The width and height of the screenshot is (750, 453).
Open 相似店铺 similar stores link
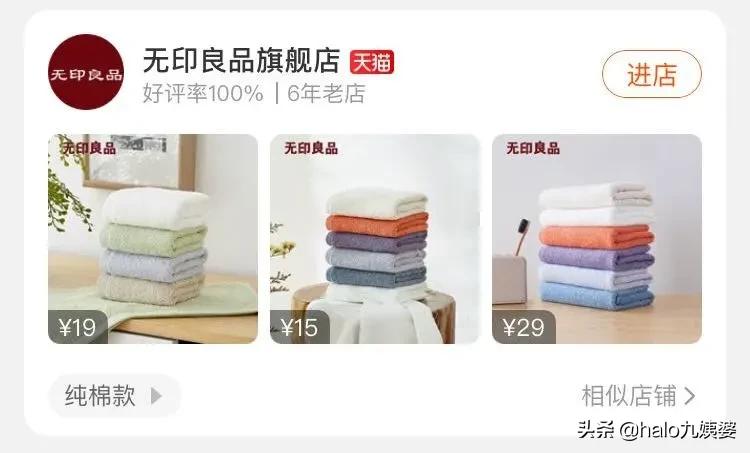click(638, 396)
